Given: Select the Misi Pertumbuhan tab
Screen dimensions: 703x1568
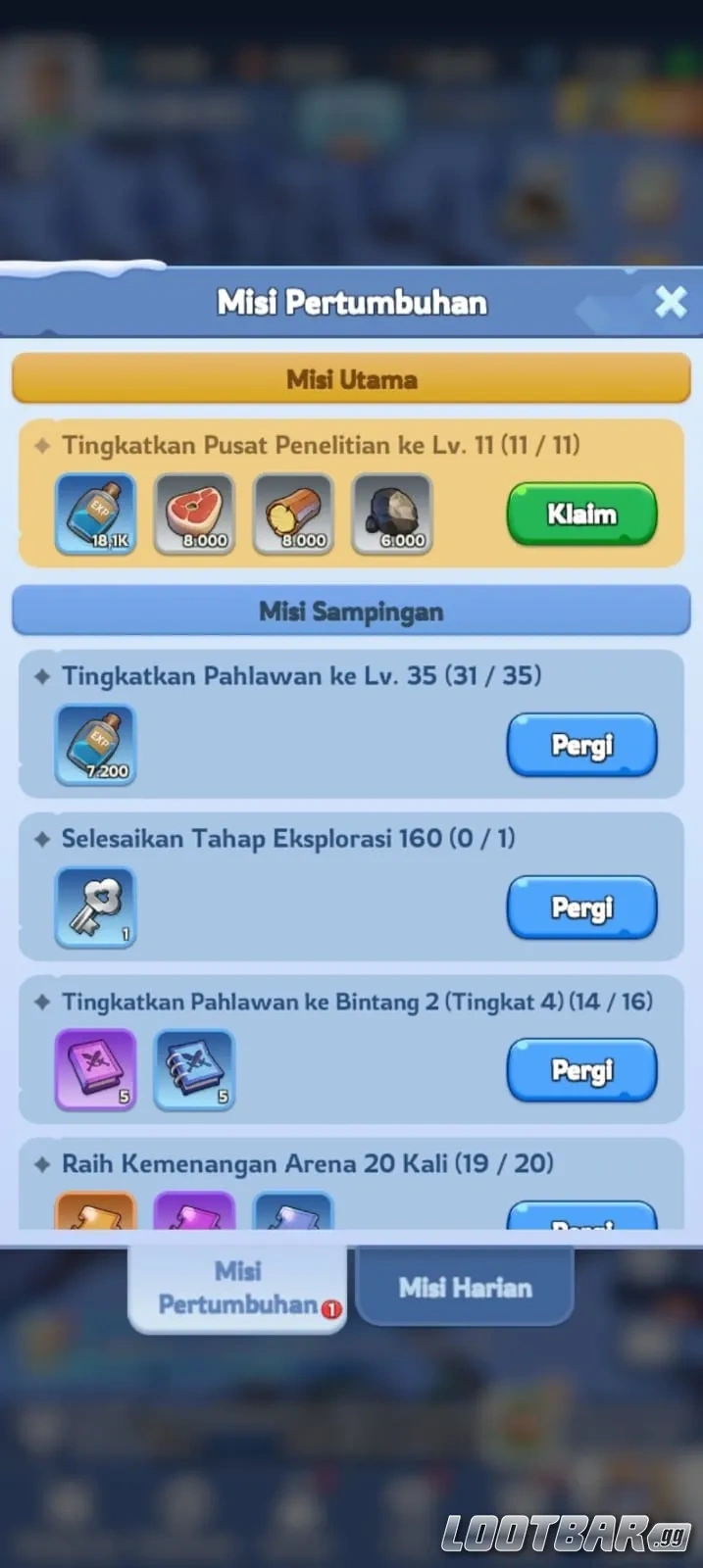Looking at the screenshot, I should pos(238,1288).
